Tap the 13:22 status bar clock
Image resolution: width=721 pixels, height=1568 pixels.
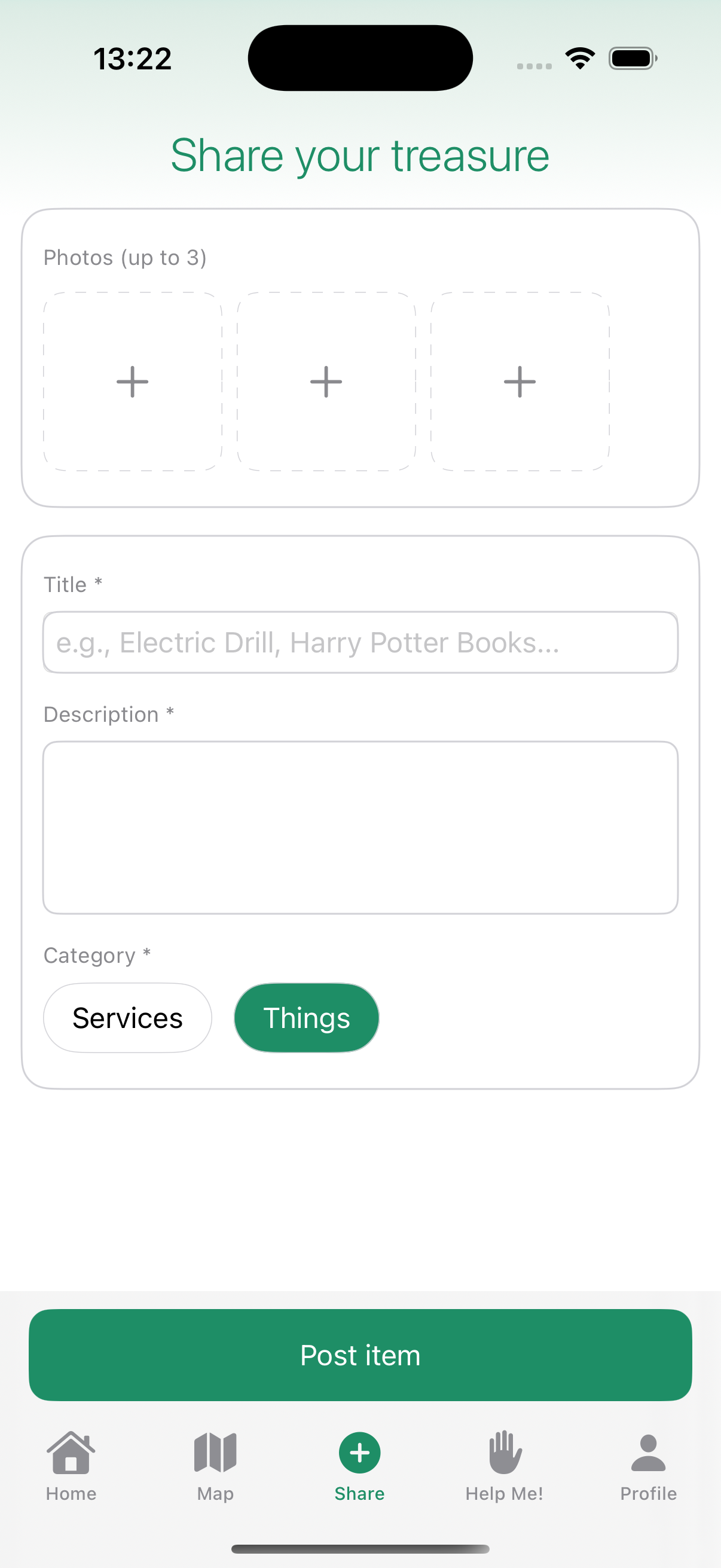pos(132,58)
